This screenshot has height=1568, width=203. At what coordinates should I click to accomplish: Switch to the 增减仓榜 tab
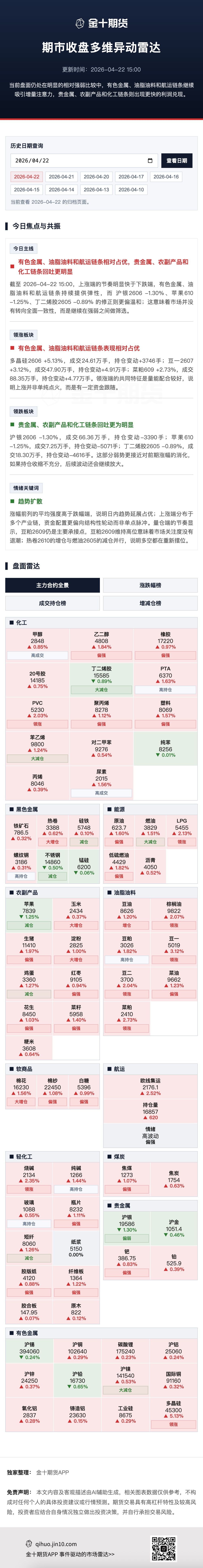pyautogui.click(x=150, y=603)
